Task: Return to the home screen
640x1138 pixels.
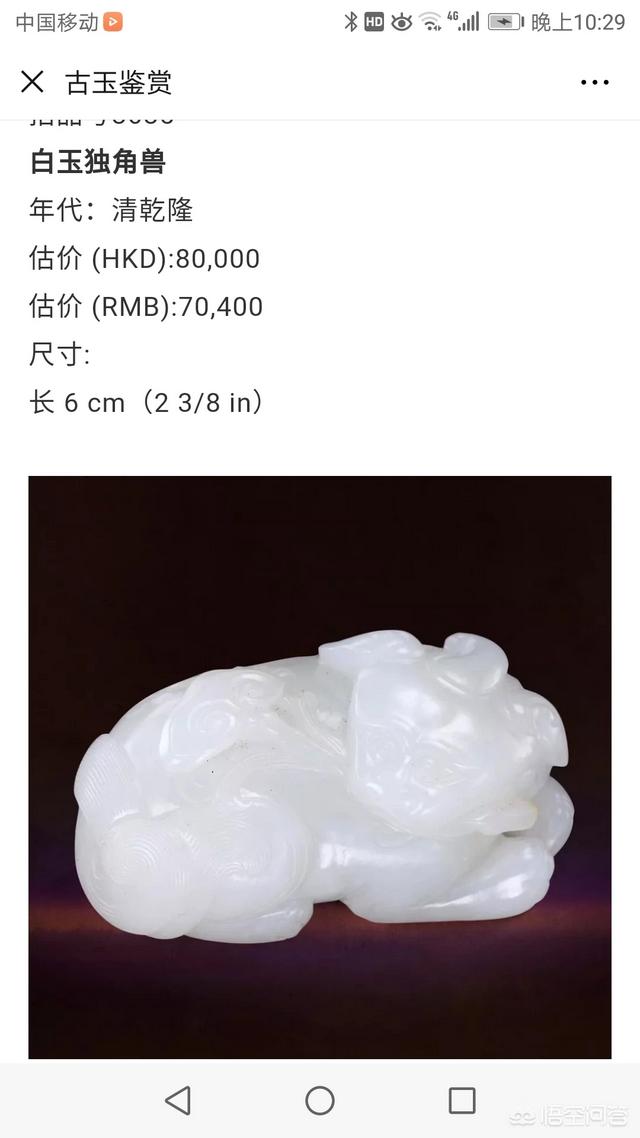Action: click(x=320, y=1100)
